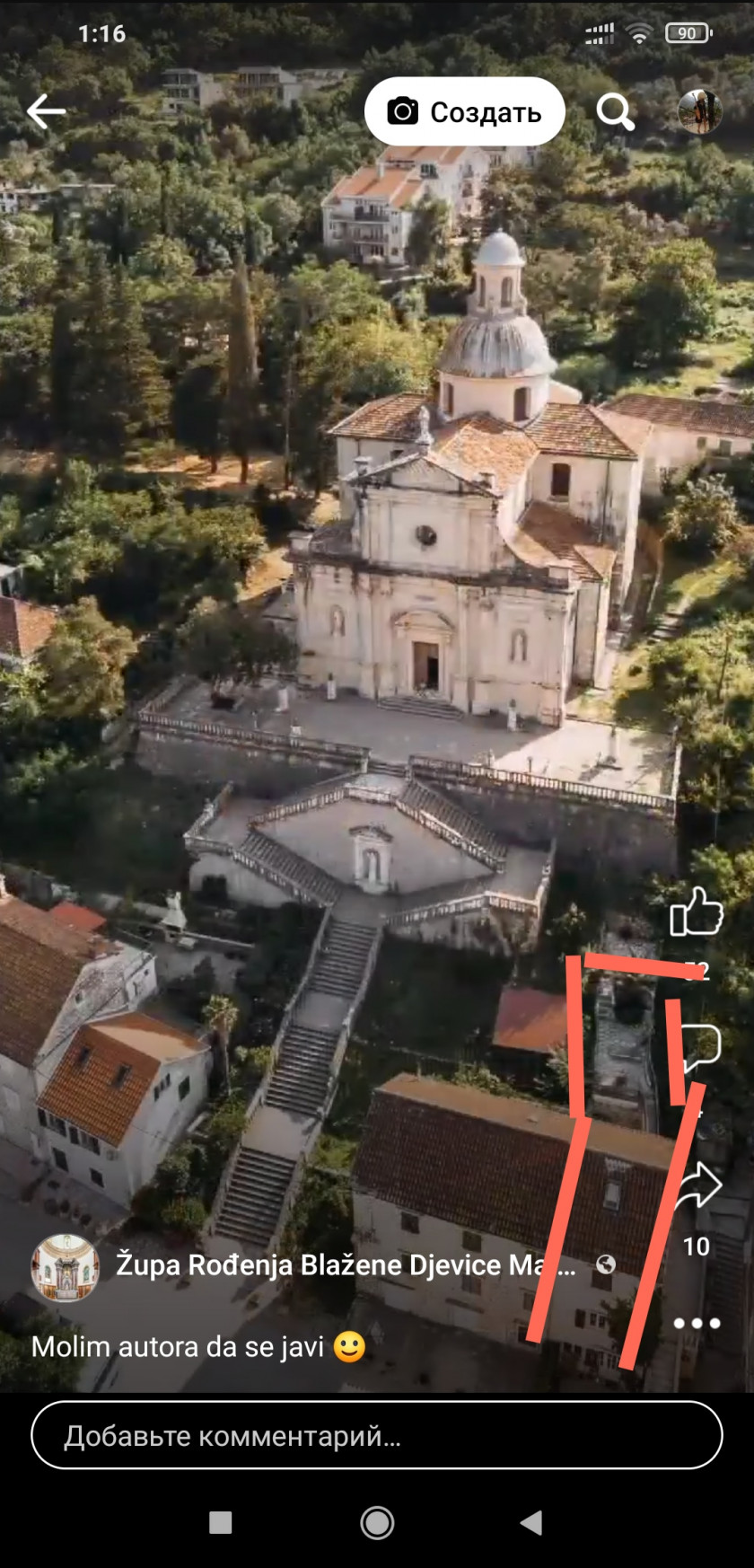Share the video with the arrow icon
Viewport: 754px width, 1568px height.
click(x=698, y=1187)
